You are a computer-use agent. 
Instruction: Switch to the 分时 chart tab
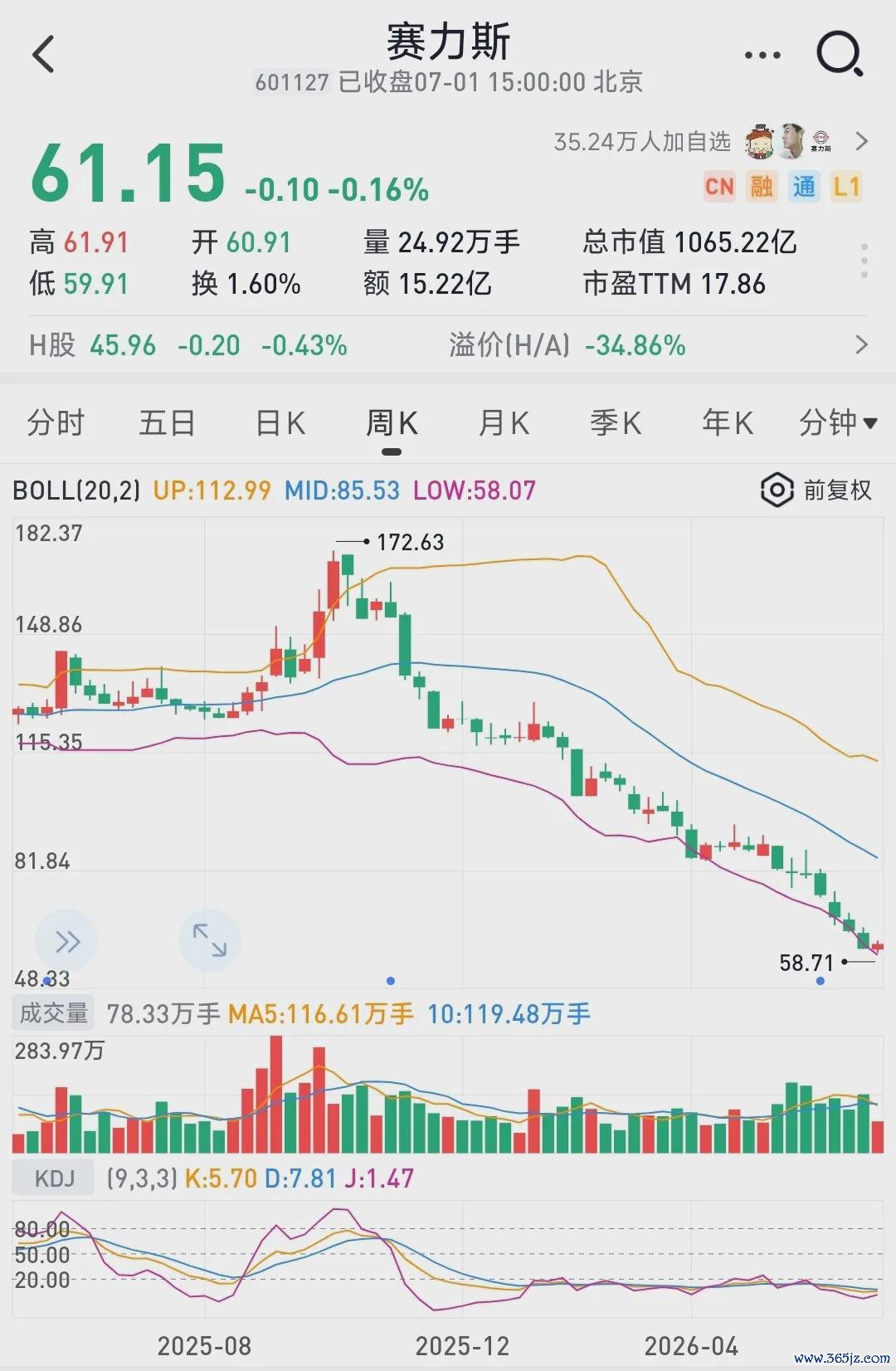56,423
